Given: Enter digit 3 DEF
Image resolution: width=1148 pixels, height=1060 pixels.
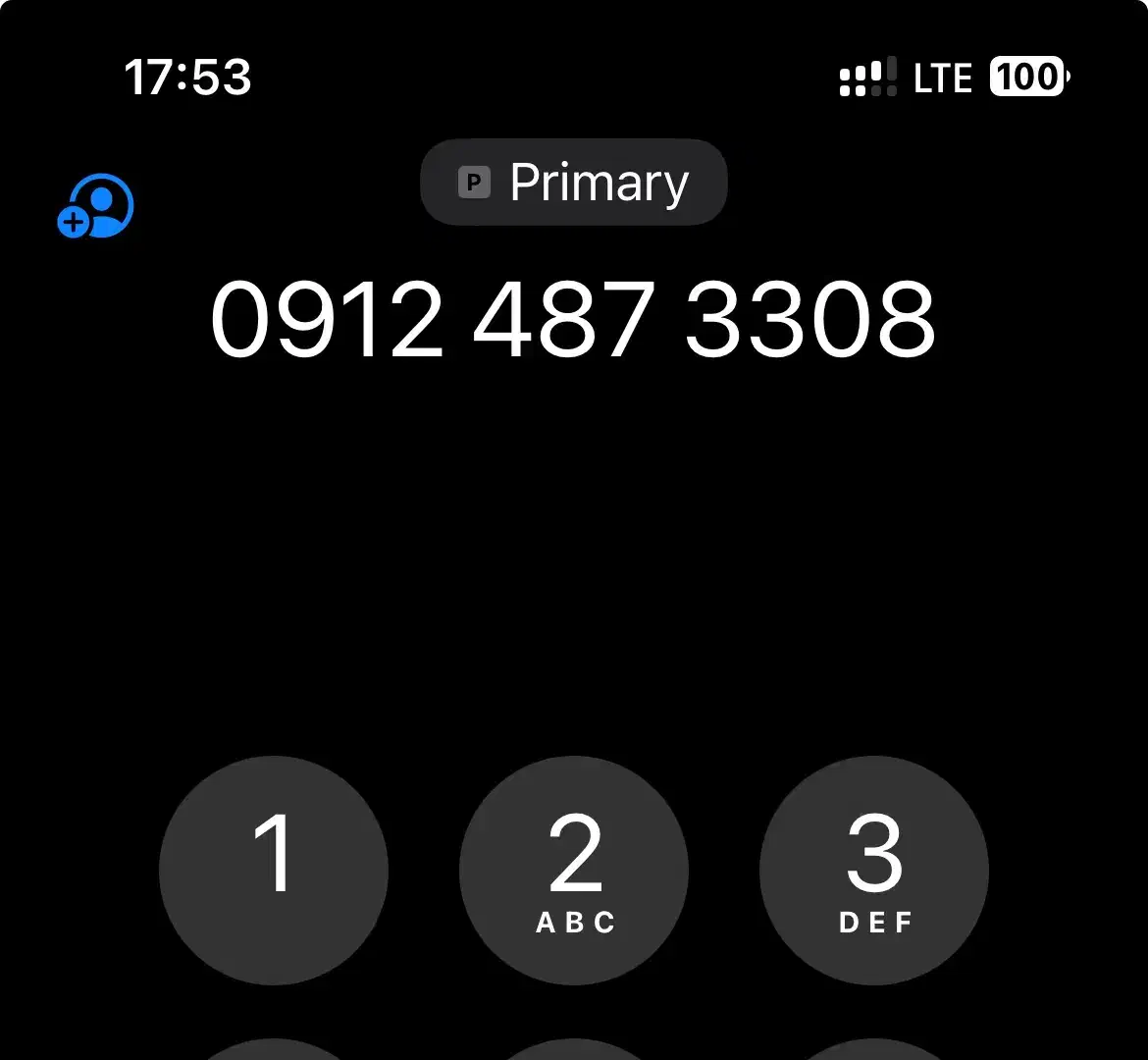Looking at the screenshot, I should 873,870.
